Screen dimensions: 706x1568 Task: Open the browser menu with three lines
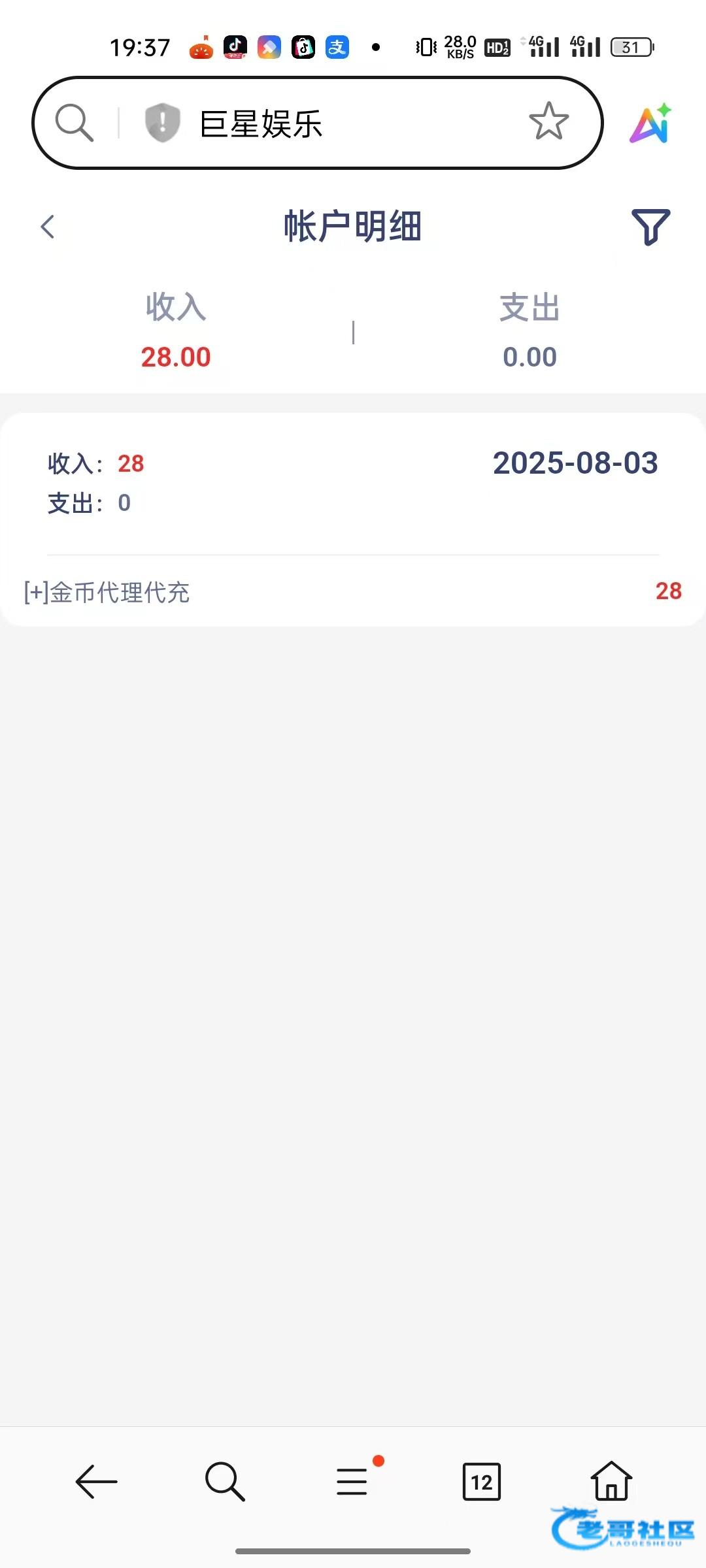click(x=352, y=1481)
